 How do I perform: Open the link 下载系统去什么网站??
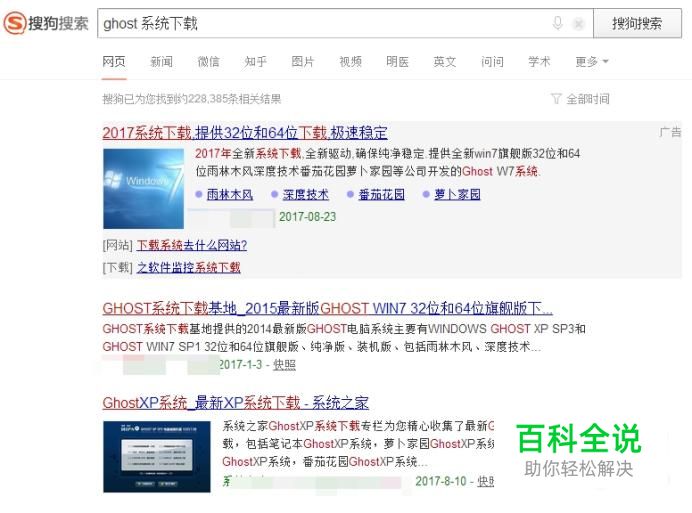[191, 245]
